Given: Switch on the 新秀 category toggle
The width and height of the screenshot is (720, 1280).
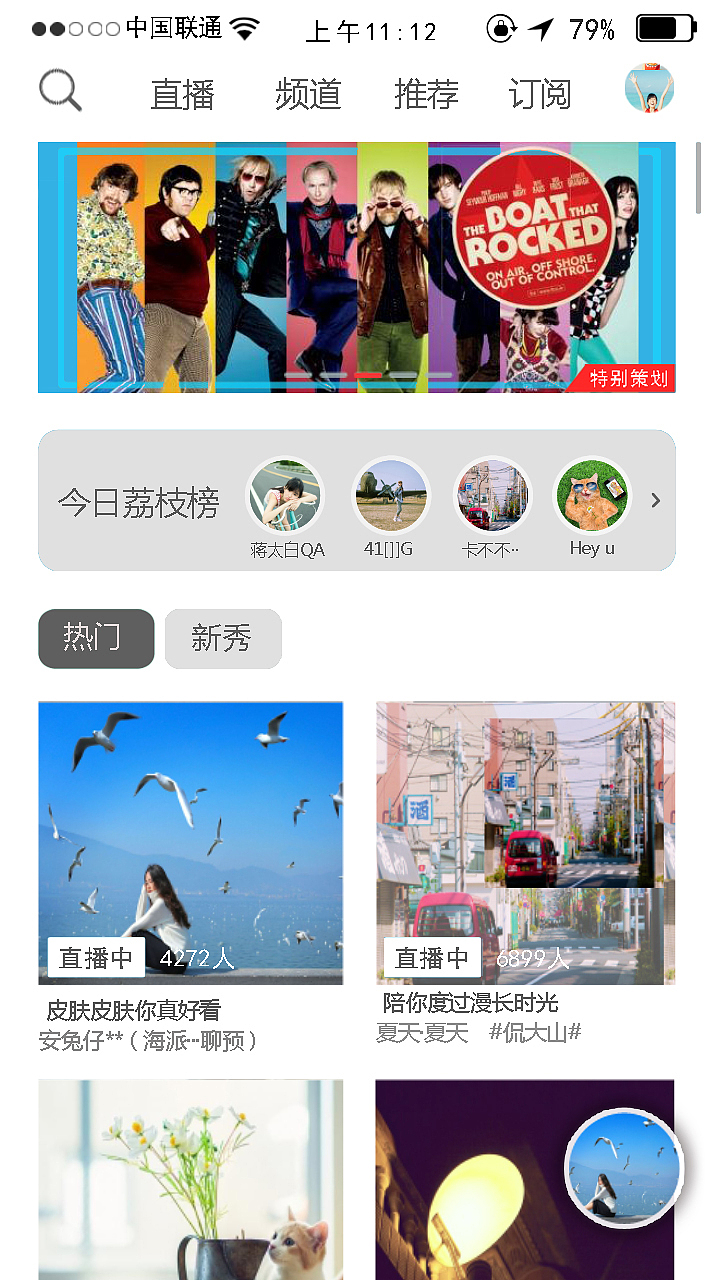Looking at the screenshot, I should [x=222, y=639].
